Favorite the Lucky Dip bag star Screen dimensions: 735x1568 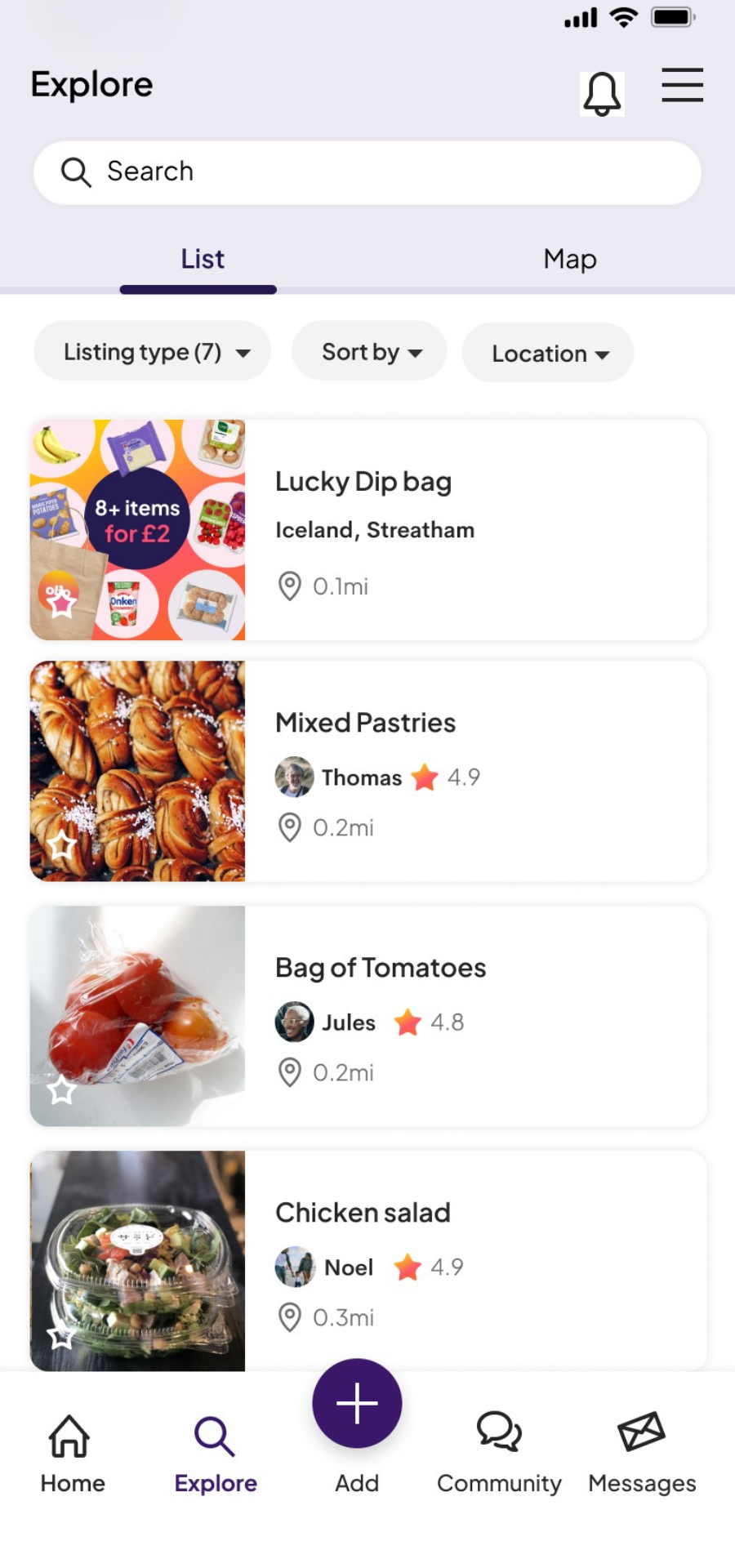pyautogui.click(x=61, y=604)
